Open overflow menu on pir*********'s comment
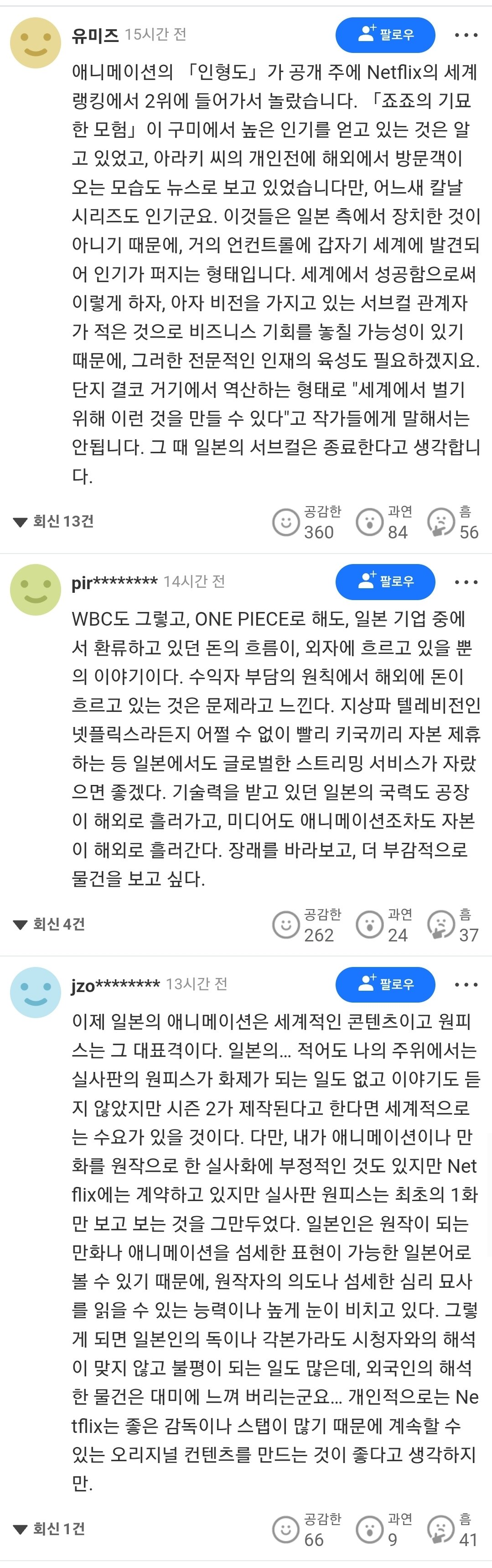 click(x=466, y=582)
